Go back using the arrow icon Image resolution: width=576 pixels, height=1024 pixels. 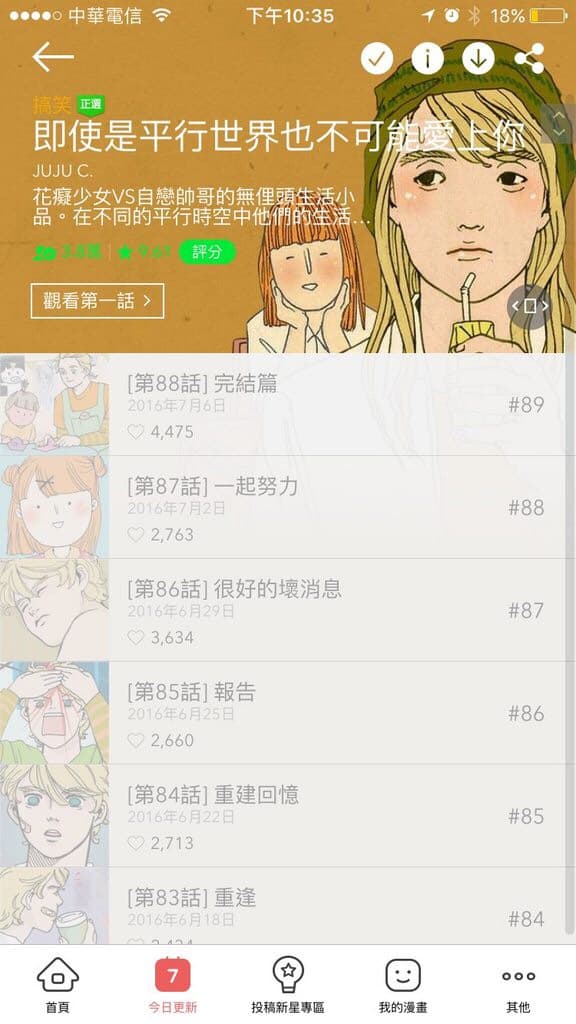click(52, 57)
